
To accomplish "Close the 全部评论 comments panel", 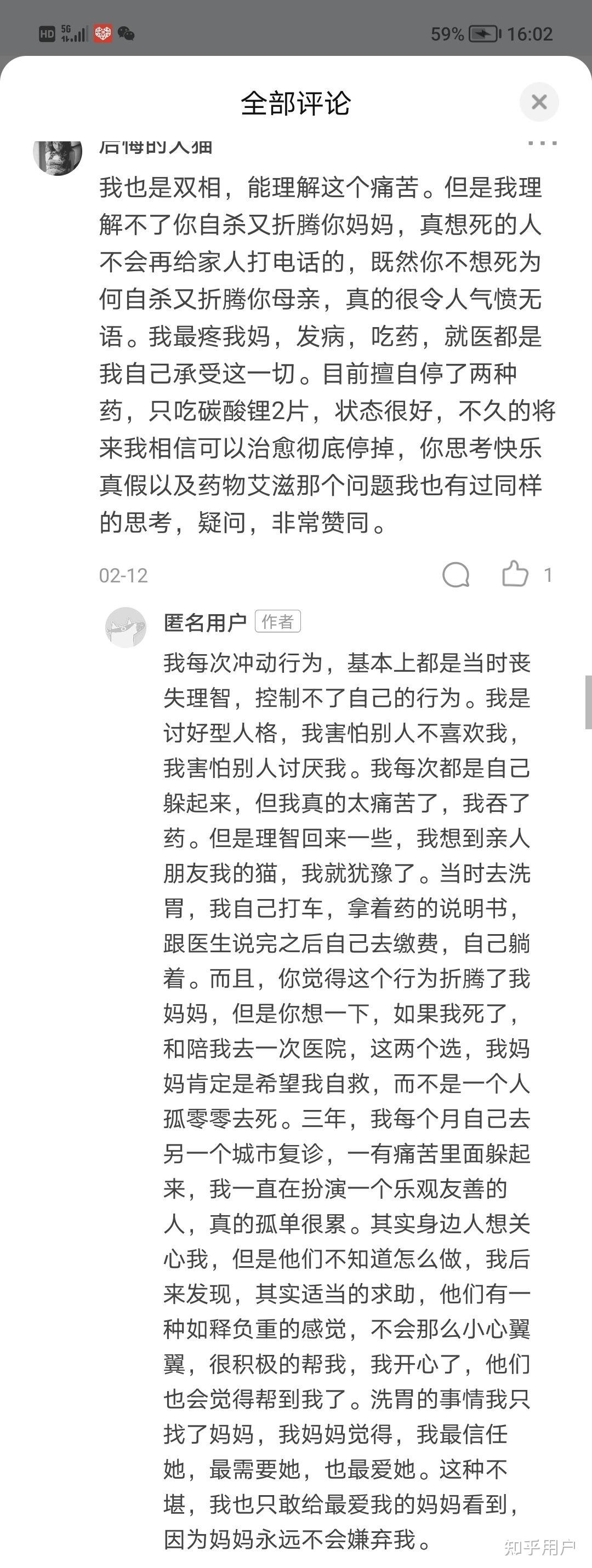I will 539,102.
